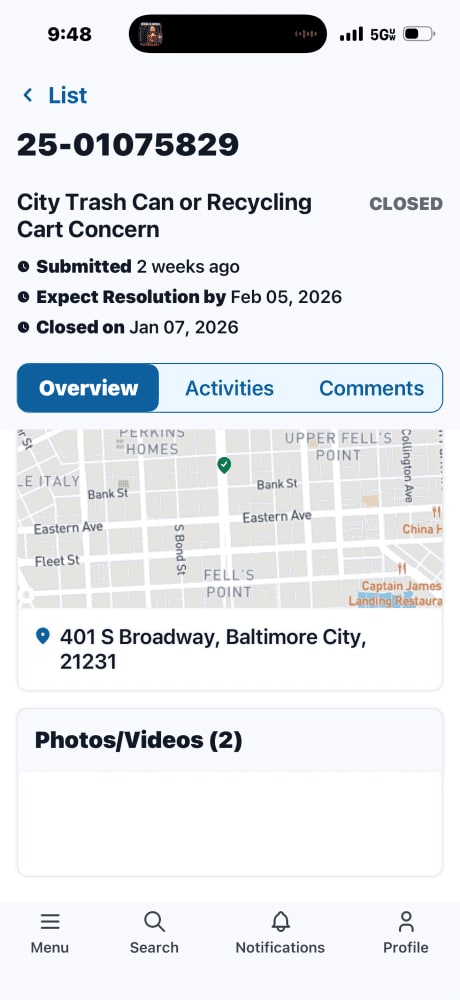Screen dimensions: 460x1000
Task: Tap the green location pin on map
Action: [224, 465]
